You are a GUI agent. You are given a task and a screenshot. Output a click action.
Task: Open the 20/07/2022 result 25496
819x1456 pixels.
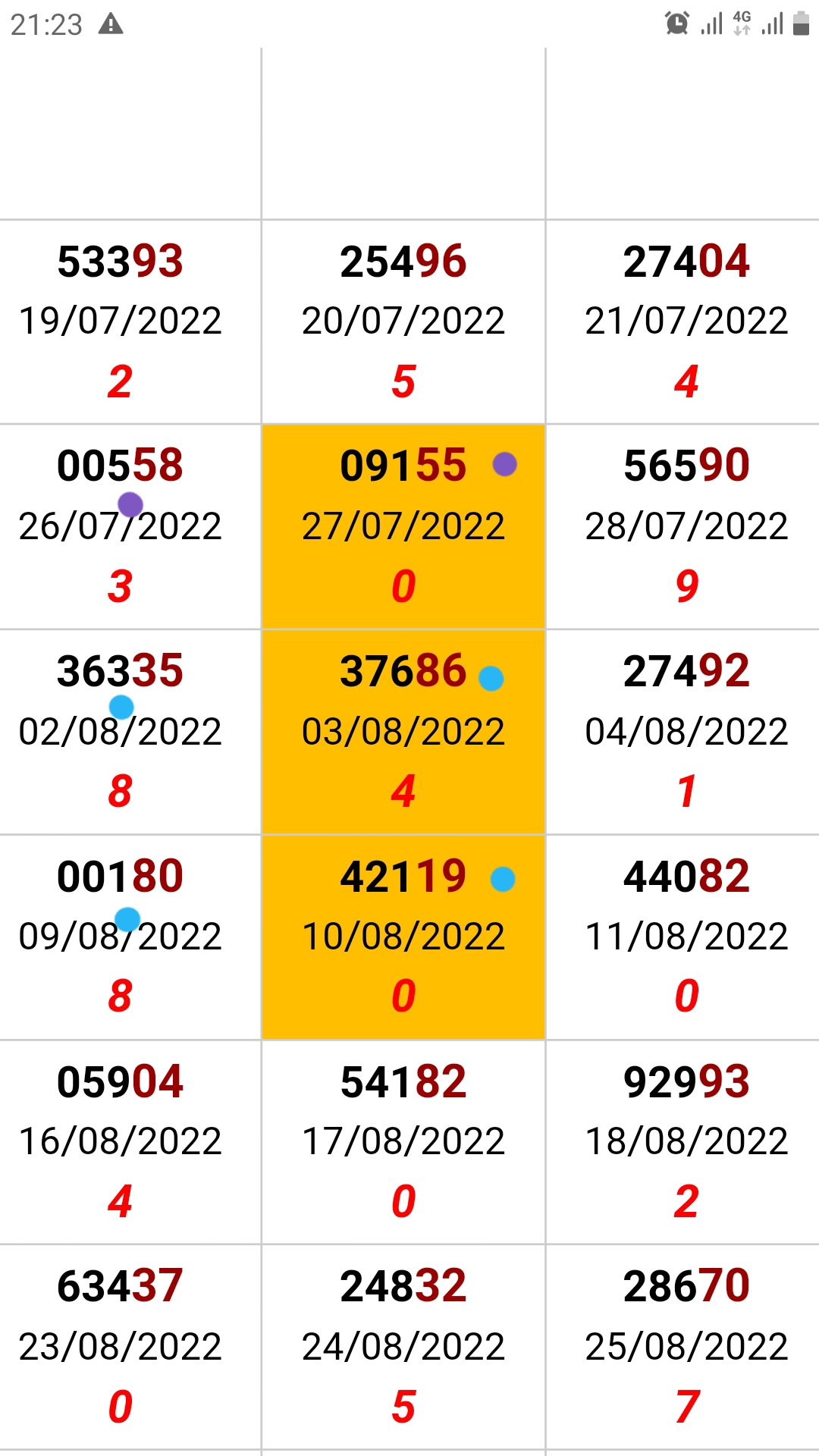403,321
